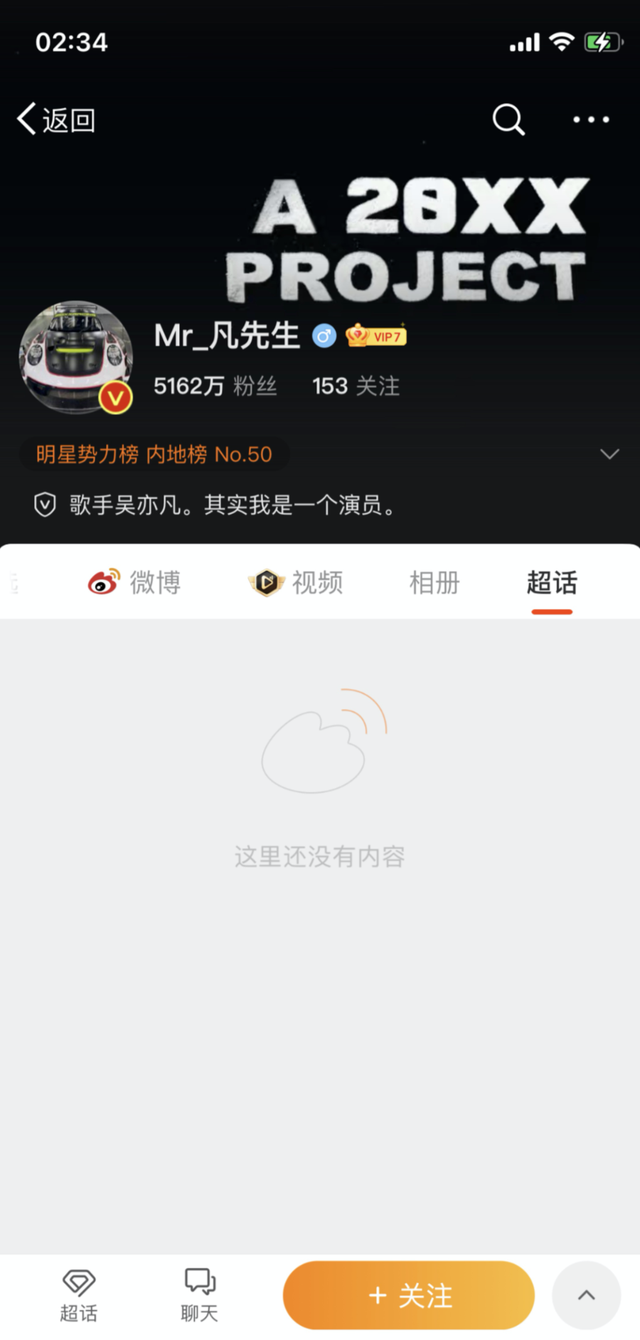Switch to the 微博 tab

click(134, 582)
